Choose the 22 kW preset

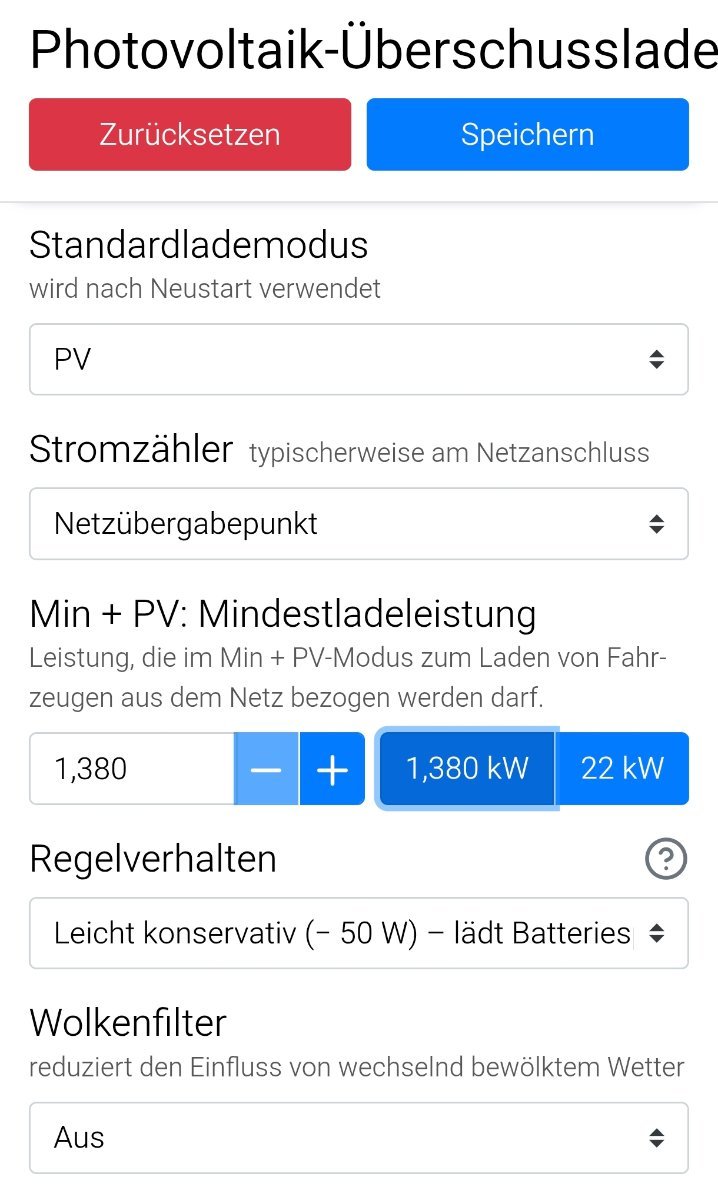[x=622, y=768]
